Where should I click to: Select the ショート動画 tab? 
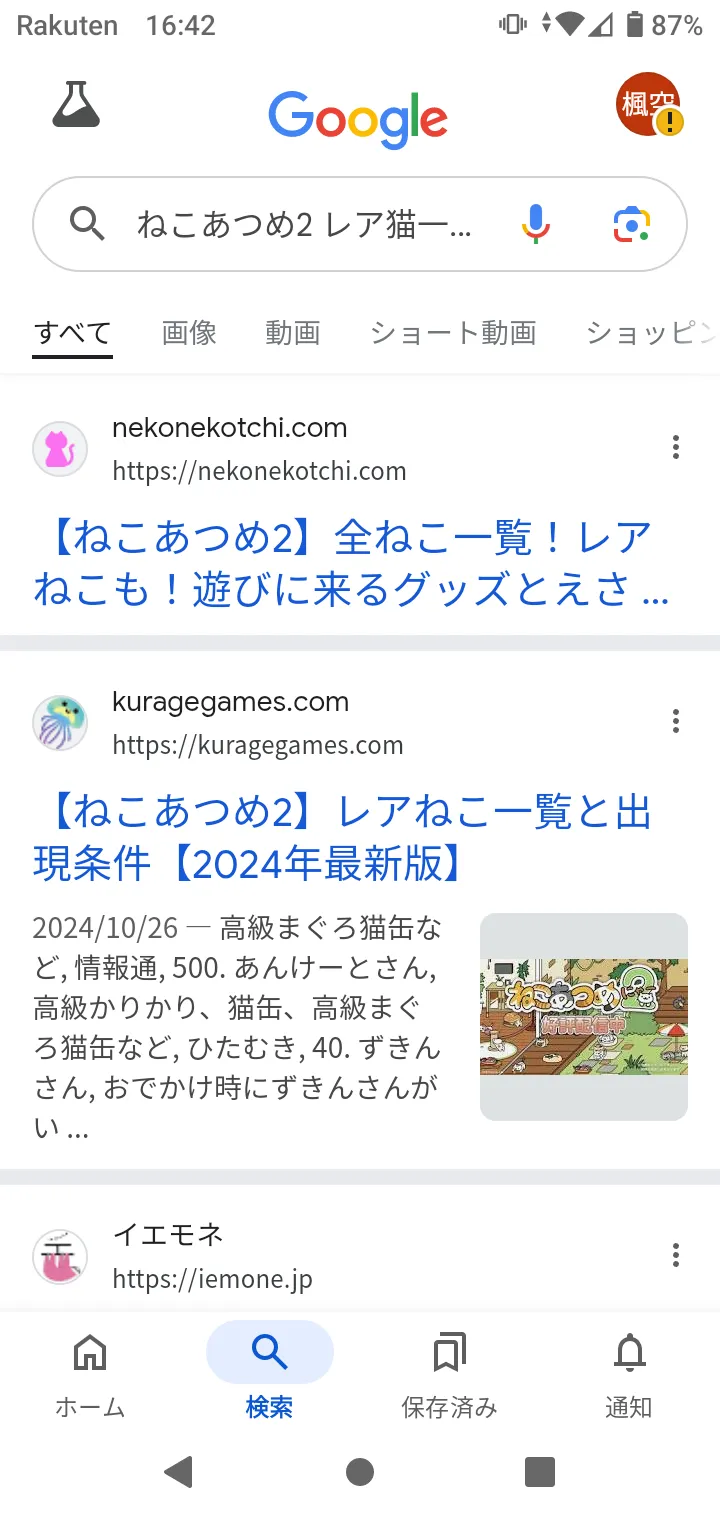(x=453, y=332)
